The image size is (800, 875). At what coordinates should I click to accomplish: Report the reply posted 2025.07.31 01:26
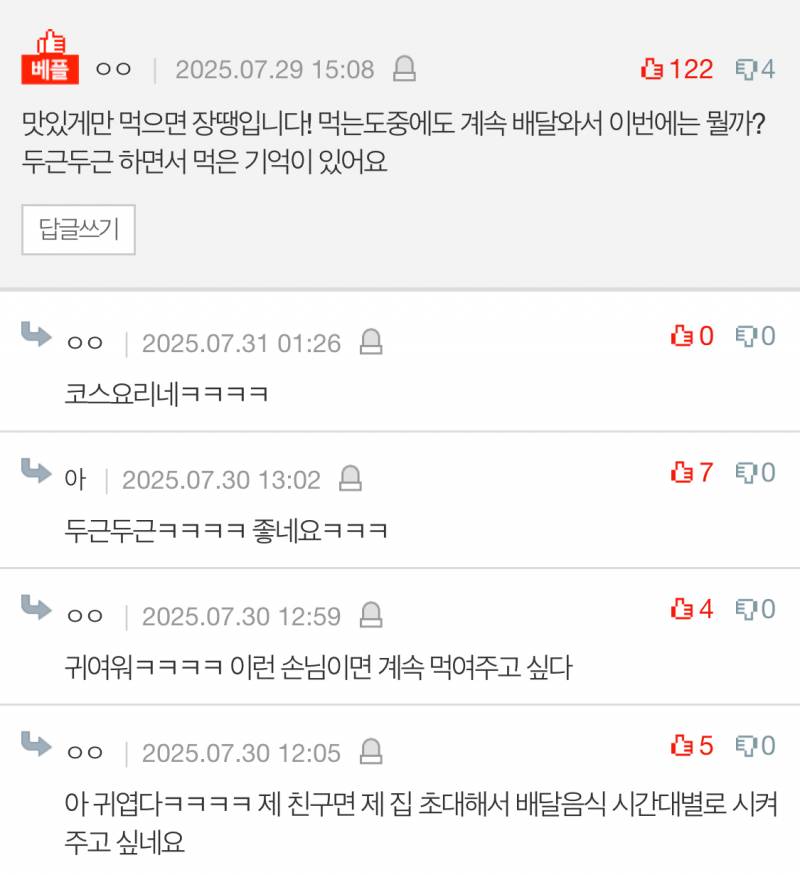(x=371, y=343)
